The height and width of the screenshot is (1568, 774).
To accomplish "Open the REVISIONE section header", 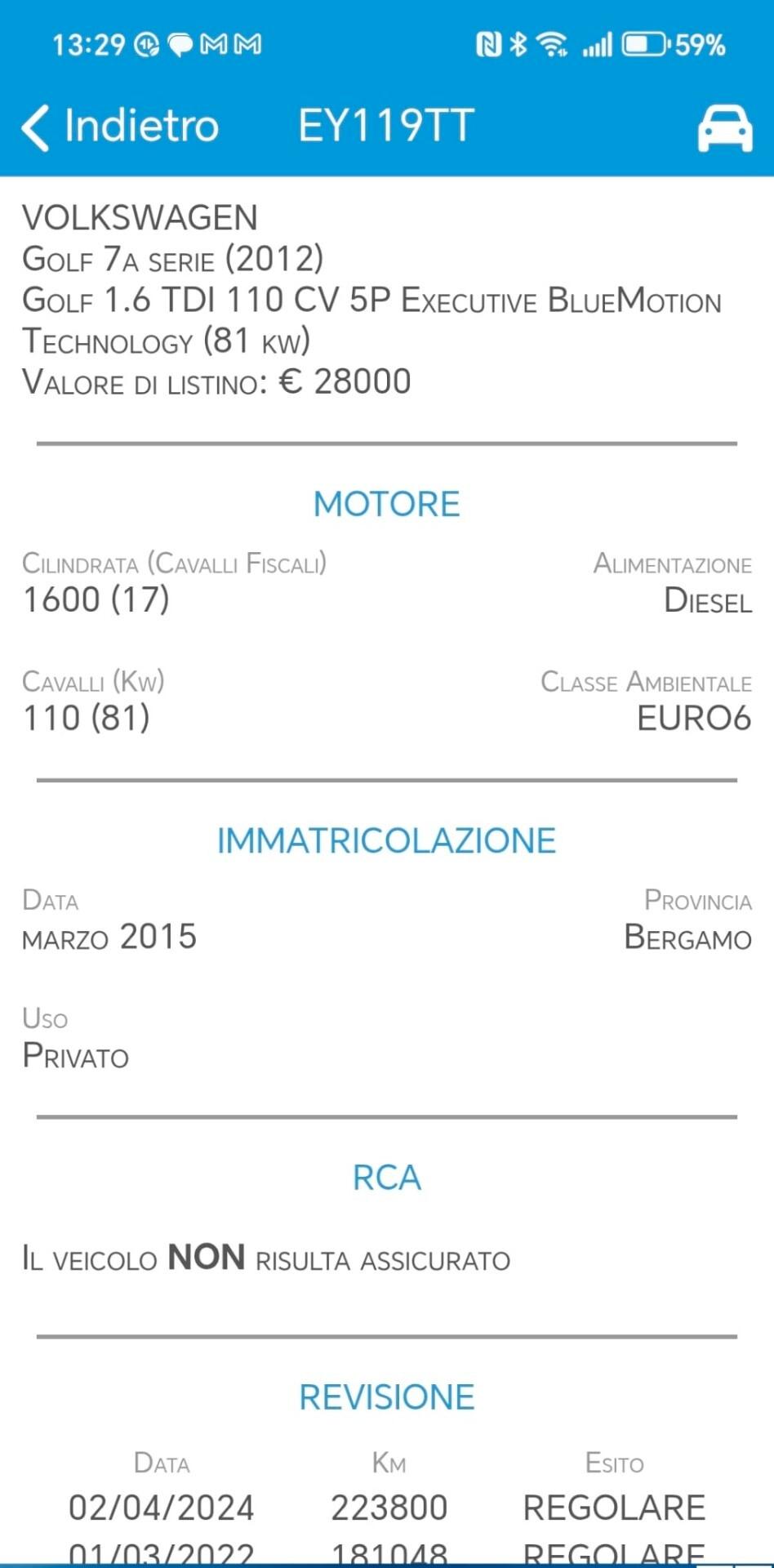I will [387, 1396].
